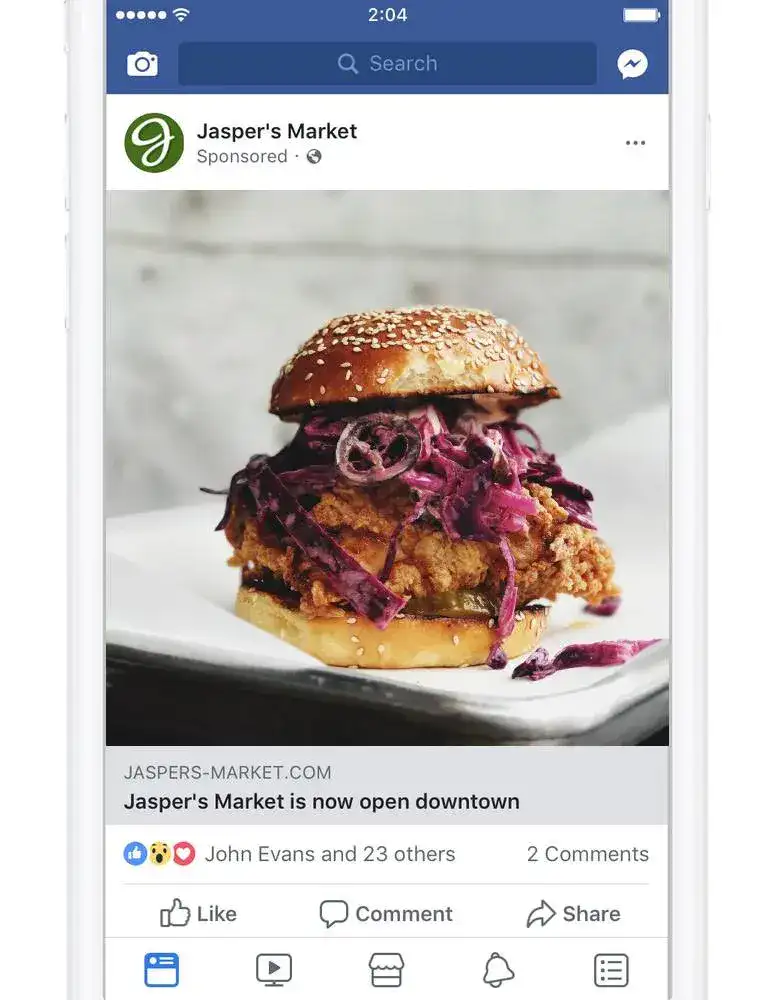Open the post options ellipsis menu
Image resolution: width=775 pixels, height=1000 pixels.
click(635, 142)
